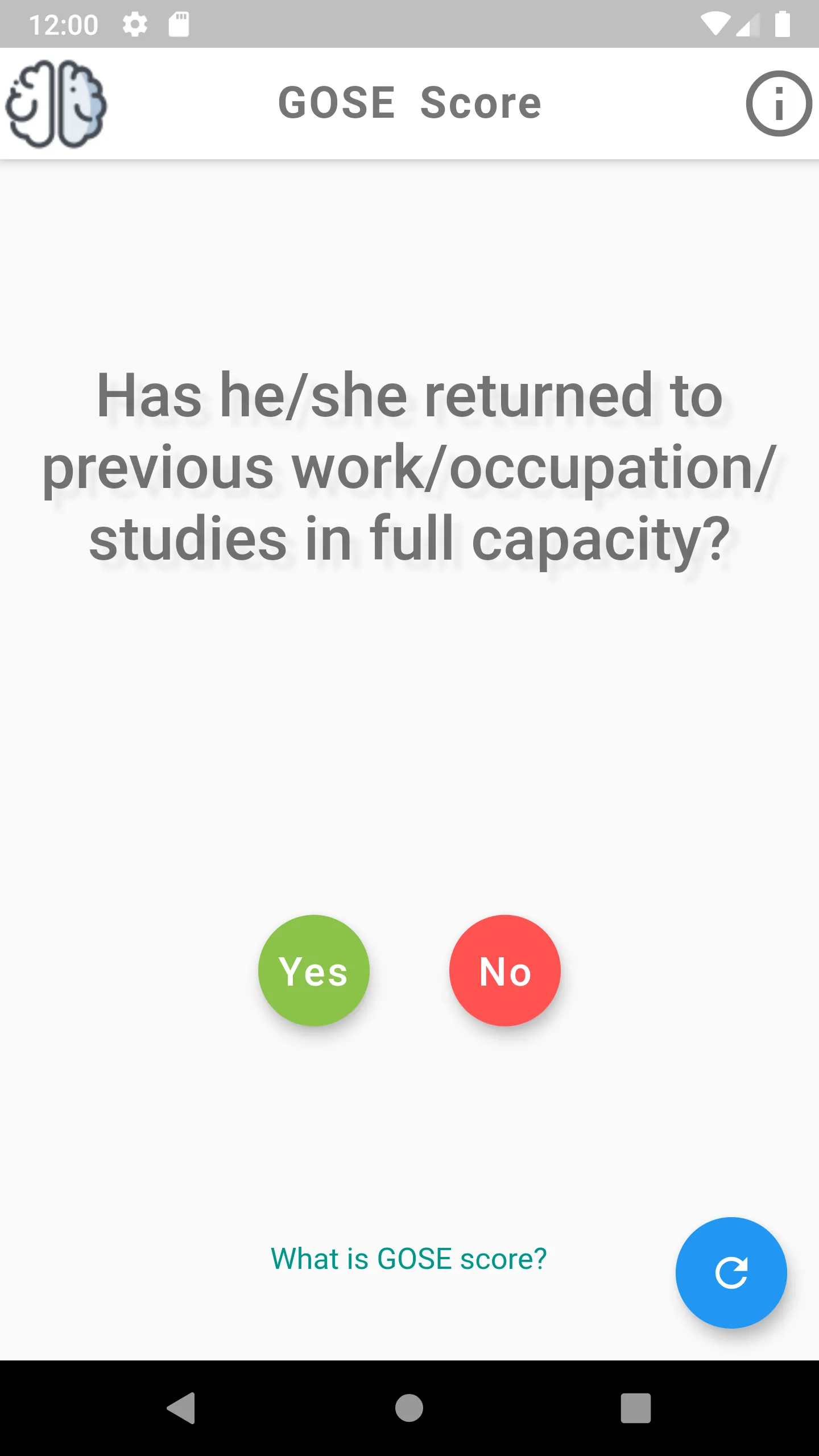This screenshot has width=819, height=1456.
Task: Open the recent apps screen
Action: (x=635, y=1408)
